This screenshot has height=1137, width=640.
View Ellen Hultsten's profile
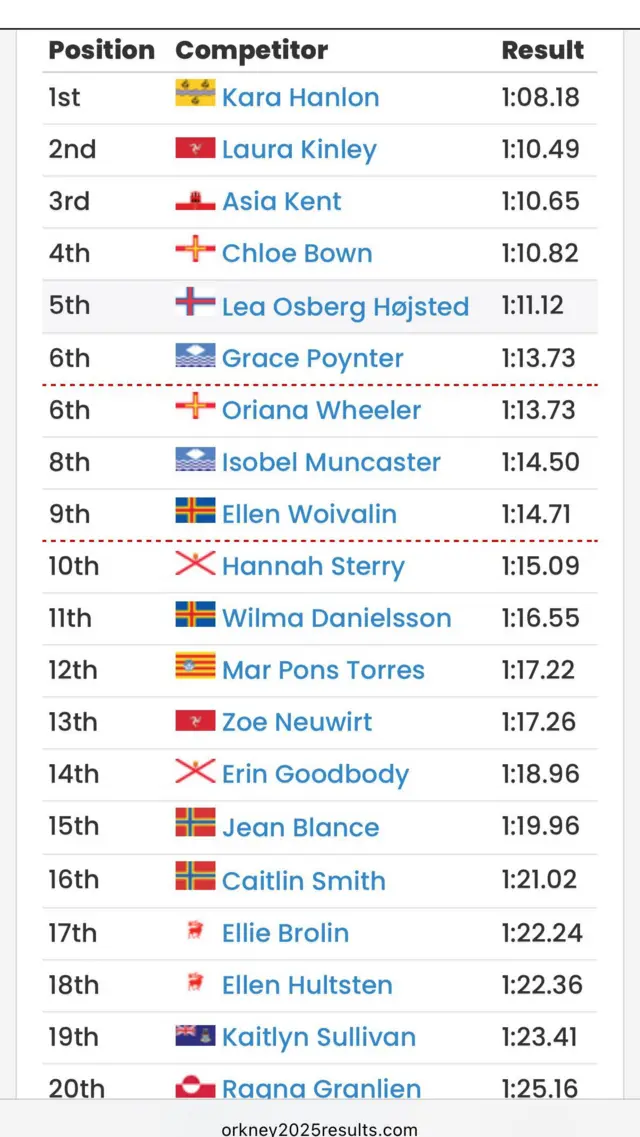pyautogui.click(x=307, y=985)
